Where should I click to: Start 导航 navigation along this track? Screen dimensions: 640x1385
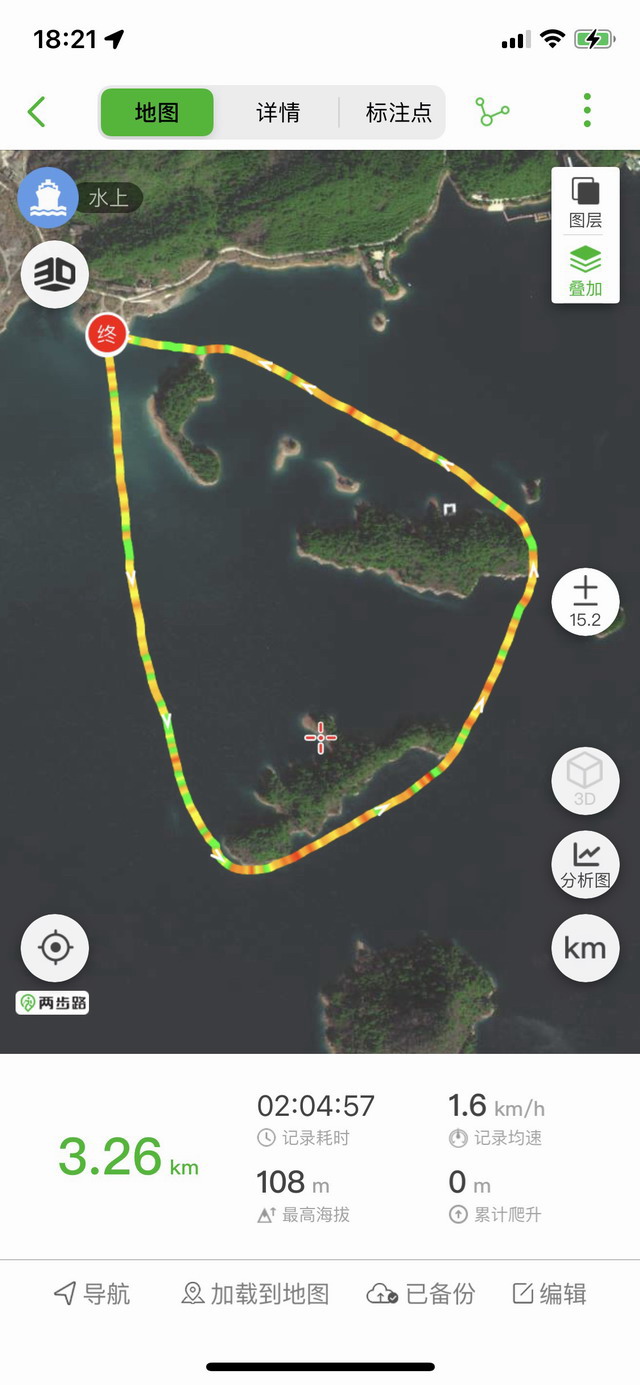click(92, 1294)
